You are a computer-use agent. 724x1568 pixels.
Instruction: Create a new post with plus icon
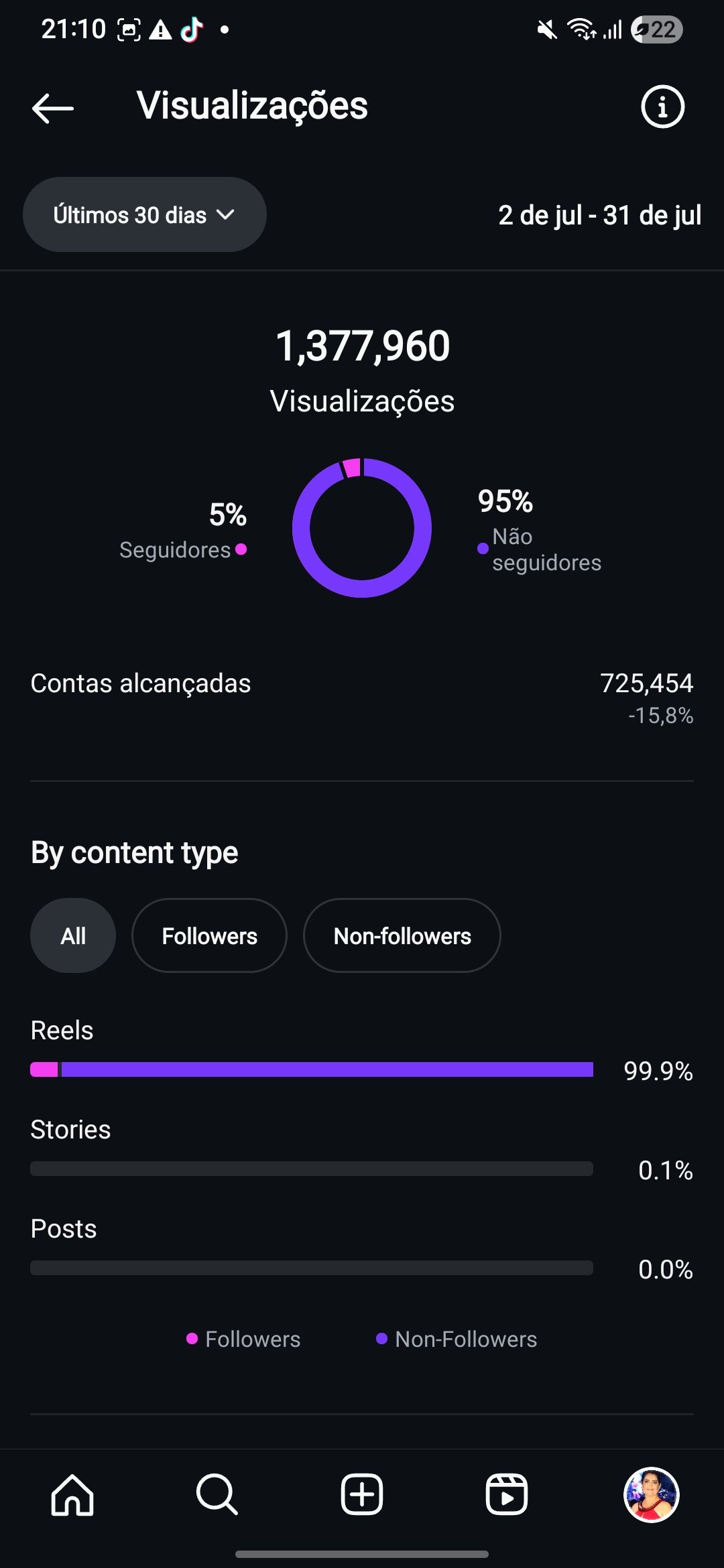coord(362,1495)
